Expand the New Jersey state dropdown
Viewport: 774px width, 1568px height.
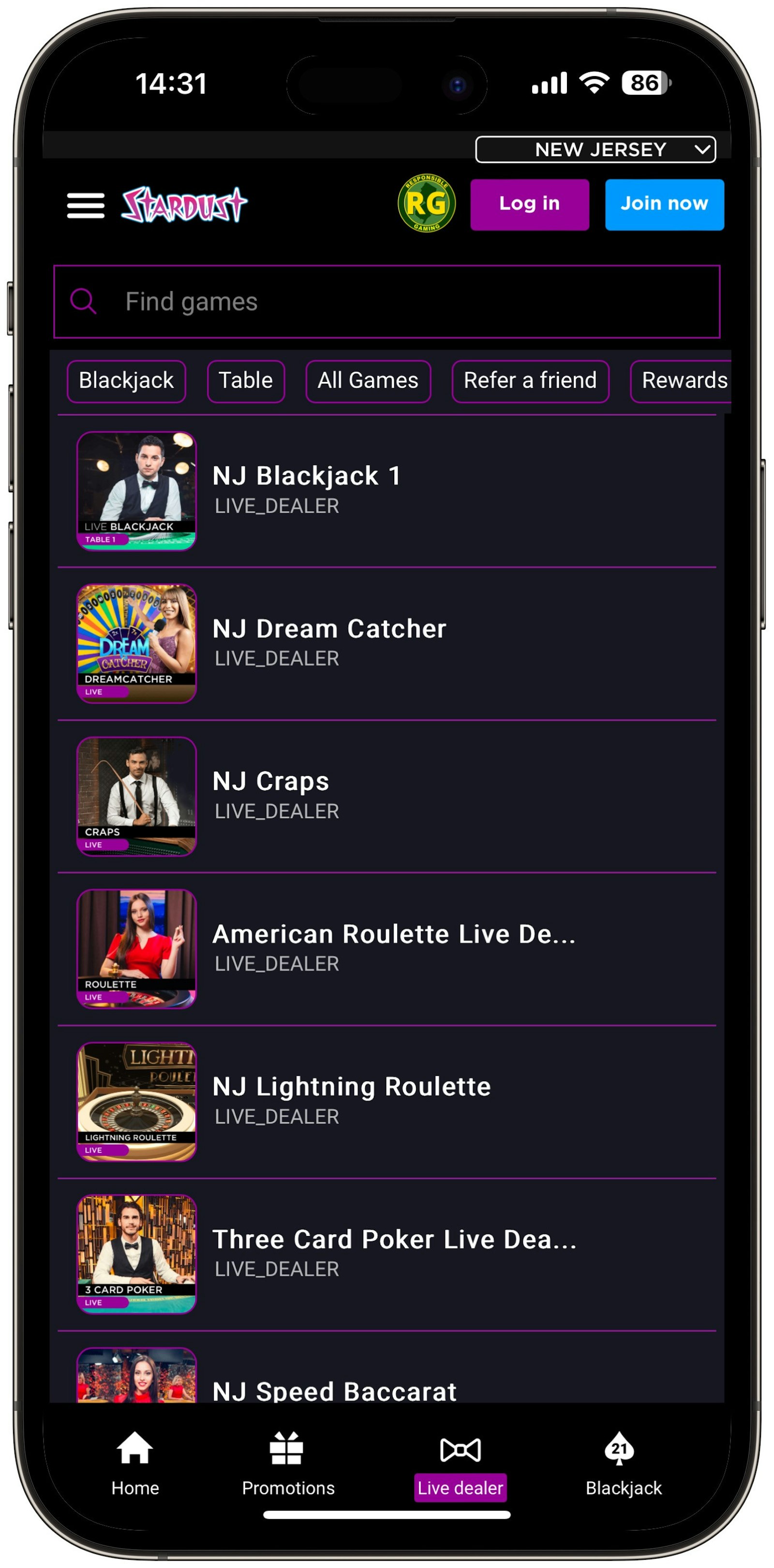595,149
